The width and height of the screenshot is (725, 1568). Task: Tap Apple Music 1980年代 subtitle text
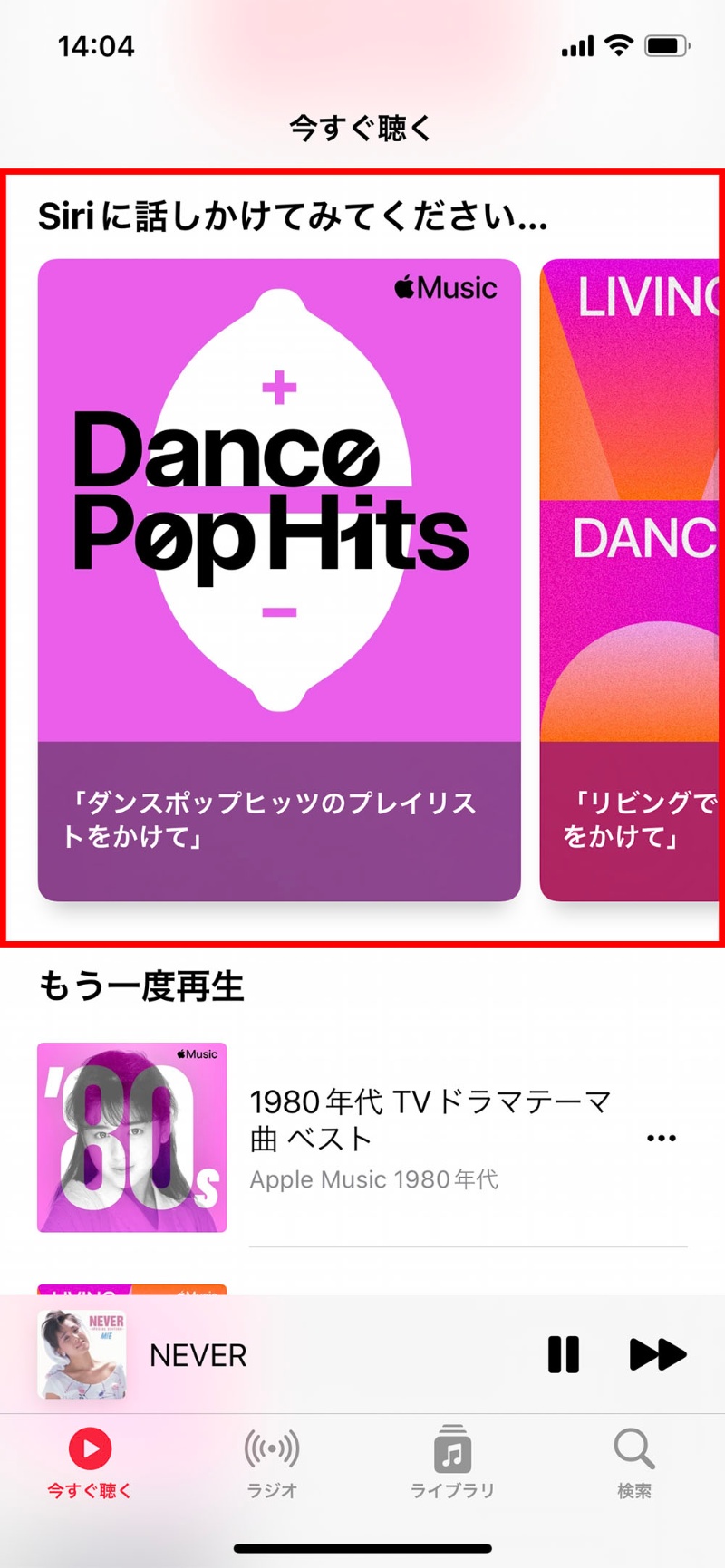(x=372, y=1179)
